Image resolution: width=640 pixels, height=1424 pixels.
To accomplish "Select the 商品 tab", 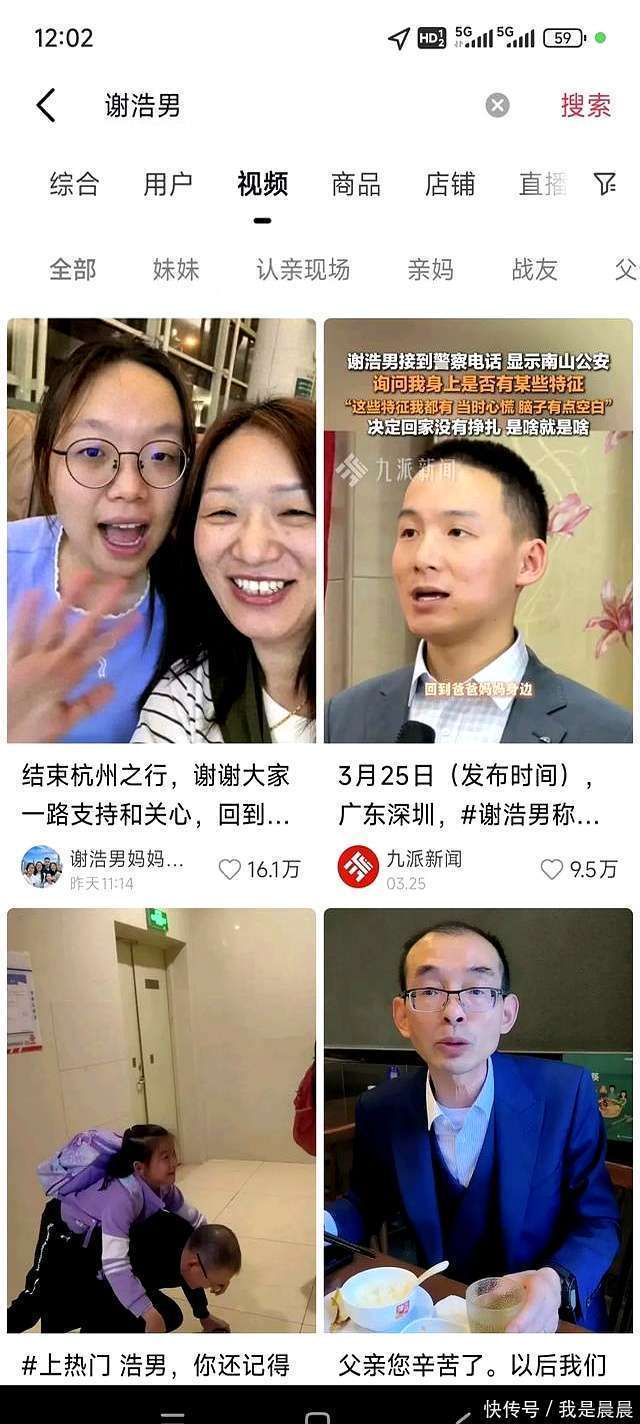I will click(x=356, y=184).
